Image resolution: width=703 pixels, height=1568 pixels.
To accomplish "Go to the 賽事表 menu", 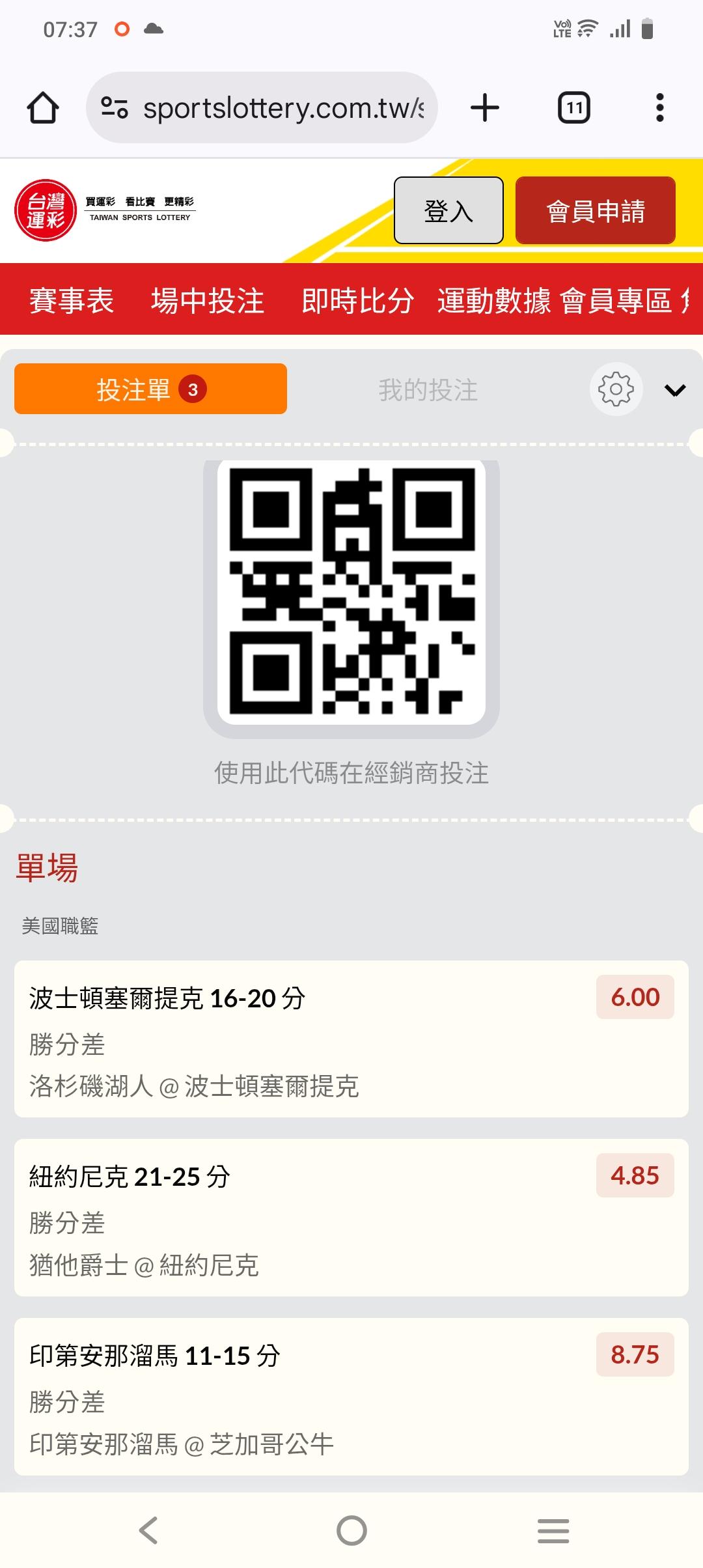I will point(72,300).
